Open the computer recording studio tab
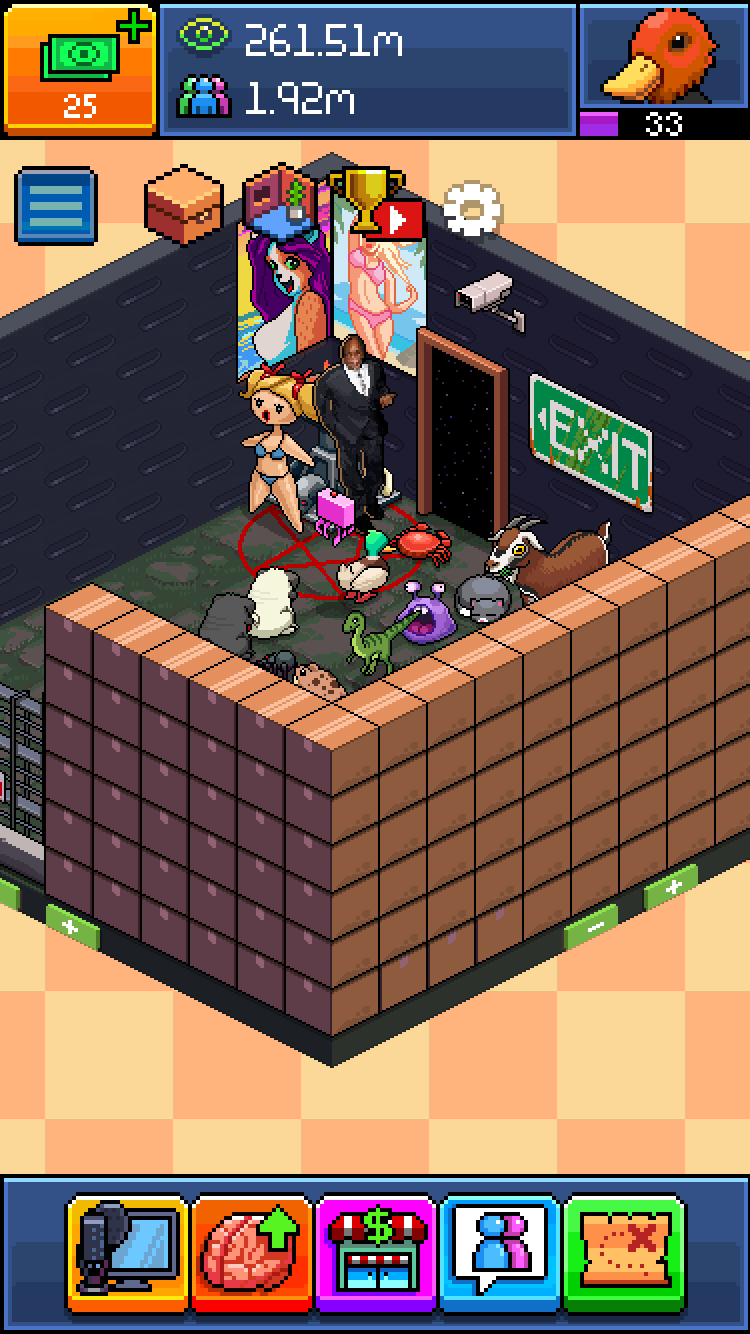The width and height of the screenshot is (750, 1334). (127, 1253)
